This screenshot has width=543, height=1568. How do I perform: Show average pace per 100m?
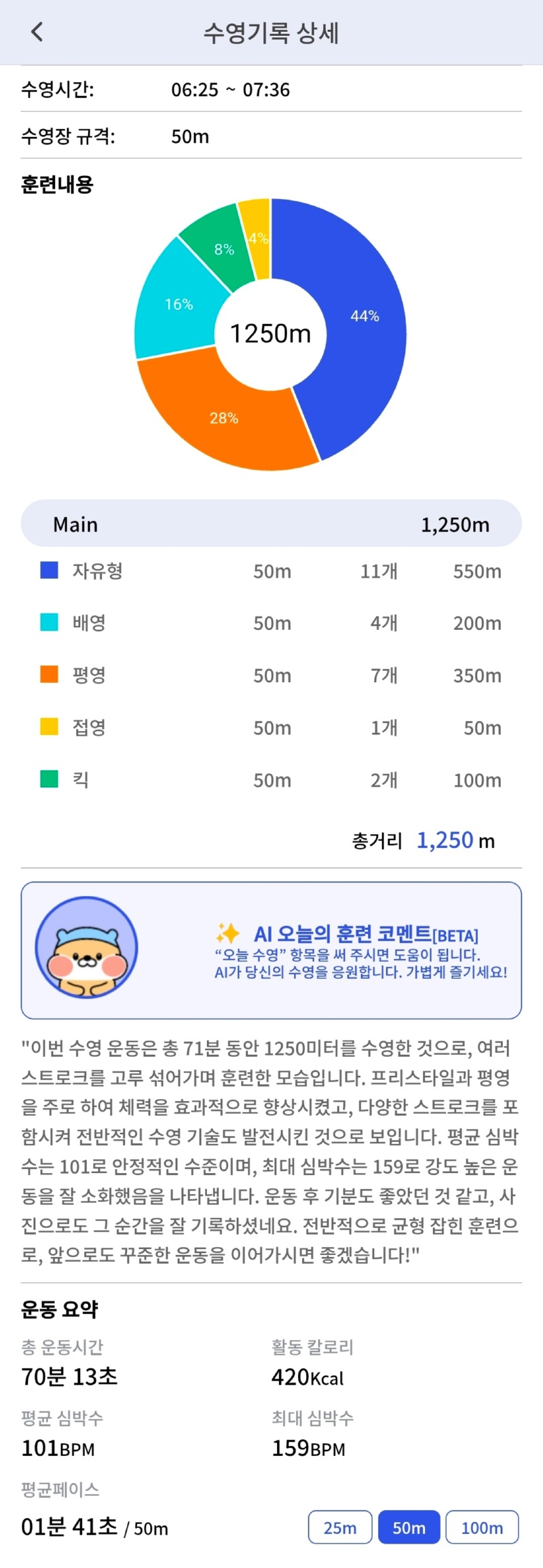(482, 1527)
